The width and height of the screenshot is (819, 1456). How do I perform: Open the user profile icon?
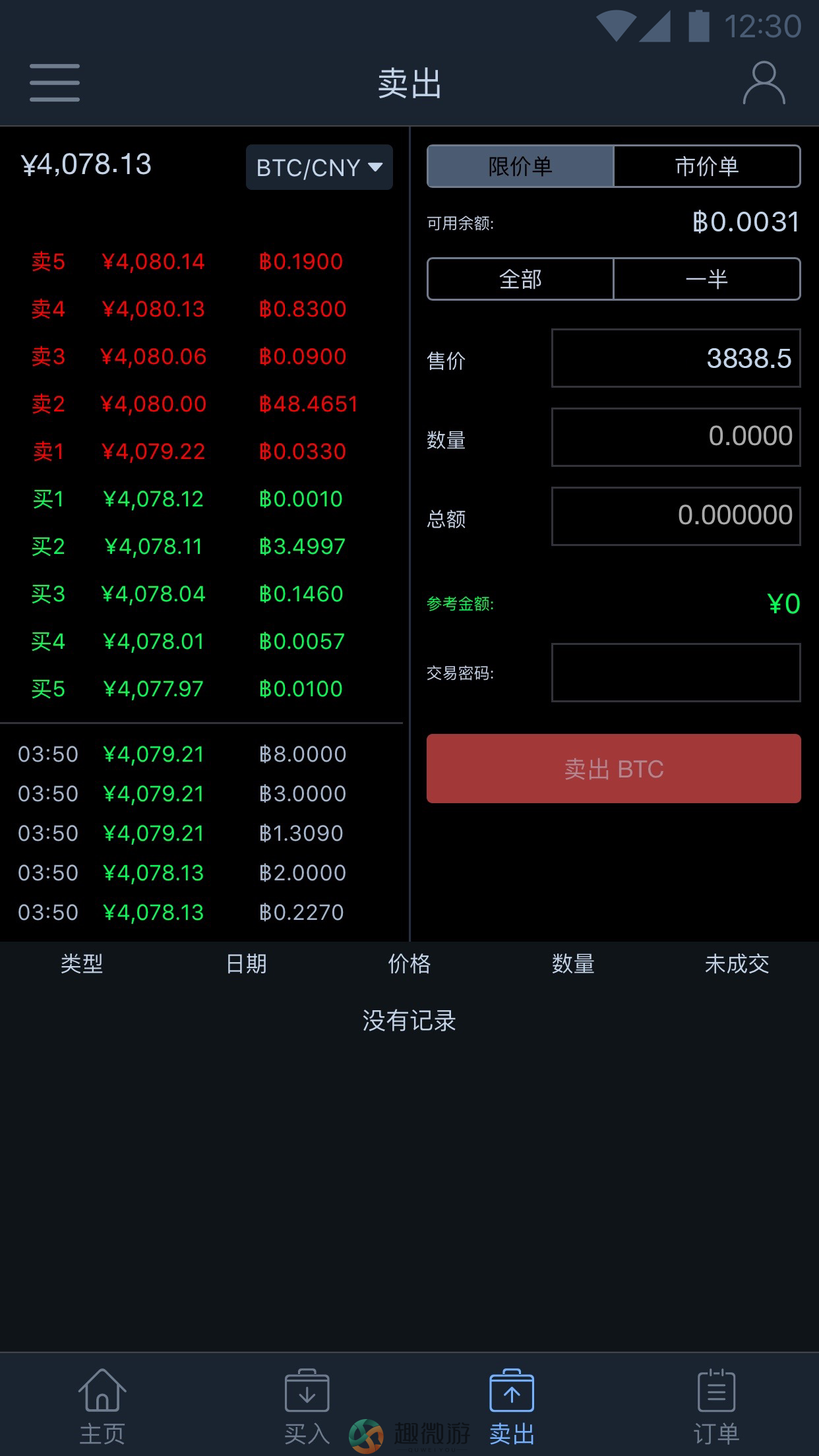pos(764,83)
